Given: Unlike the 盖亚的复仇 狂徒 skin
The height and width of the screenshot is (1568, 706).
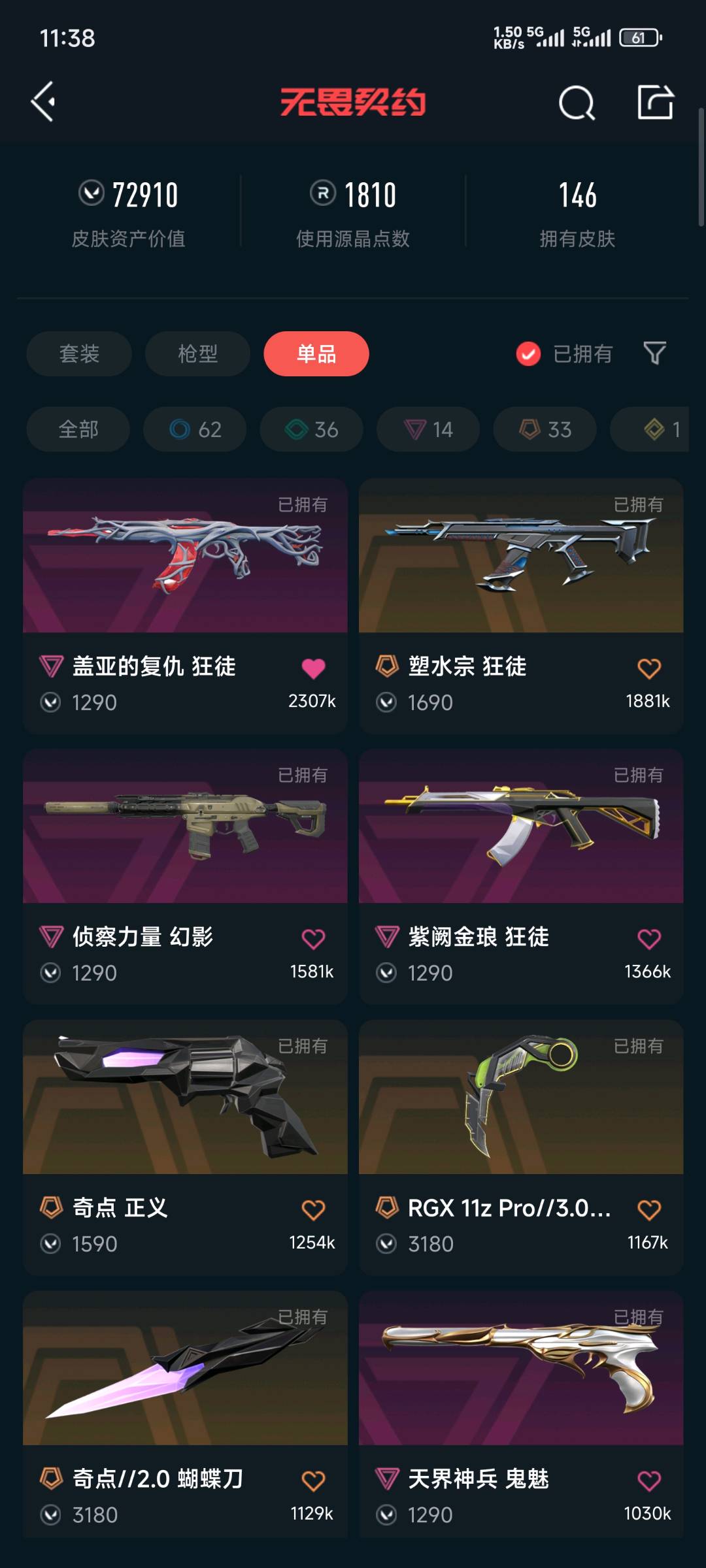Looking at the screenshot, I should tap(313, 668).
